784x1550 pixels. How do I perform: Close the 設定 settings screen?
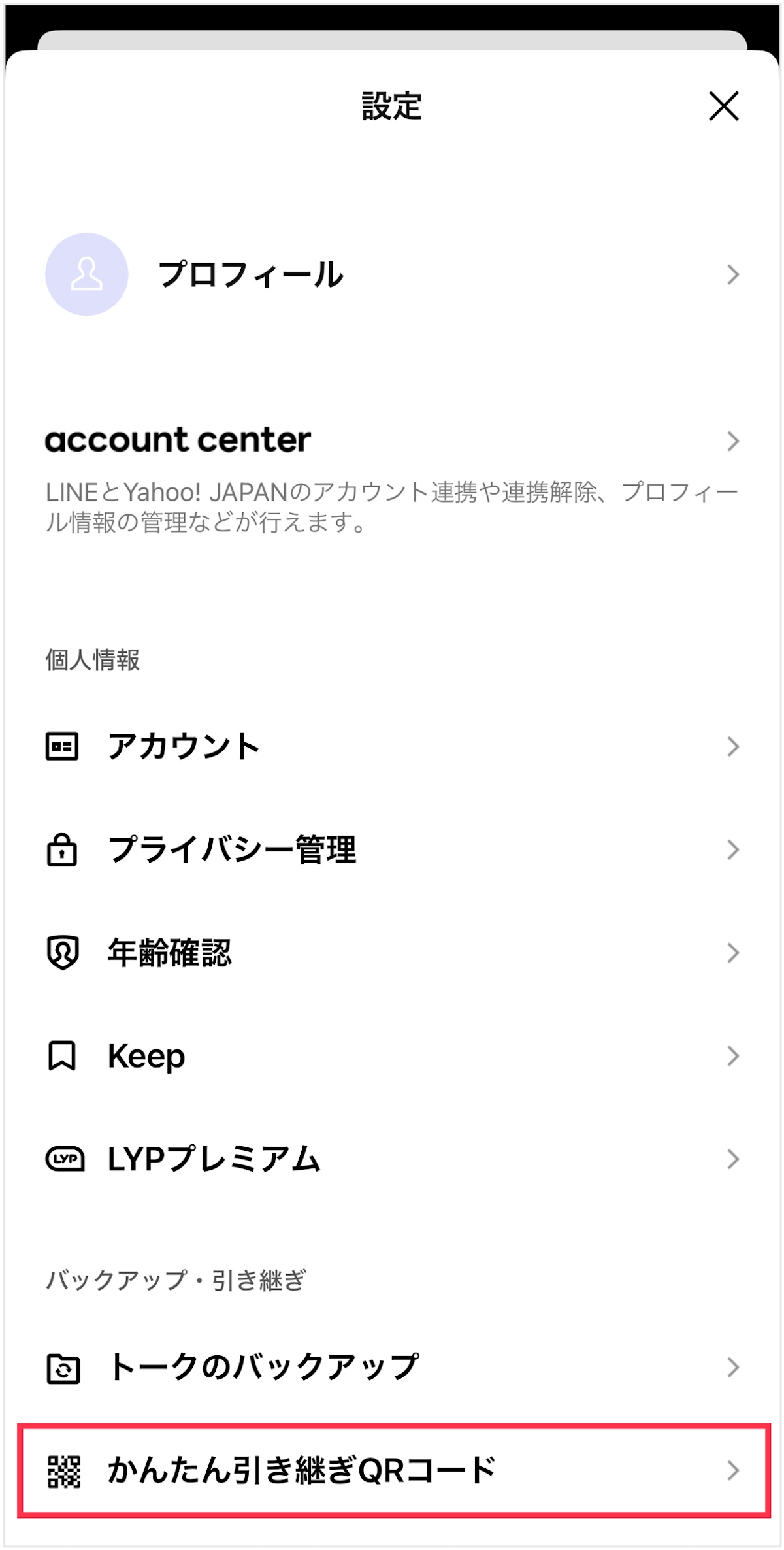point(723,106)
